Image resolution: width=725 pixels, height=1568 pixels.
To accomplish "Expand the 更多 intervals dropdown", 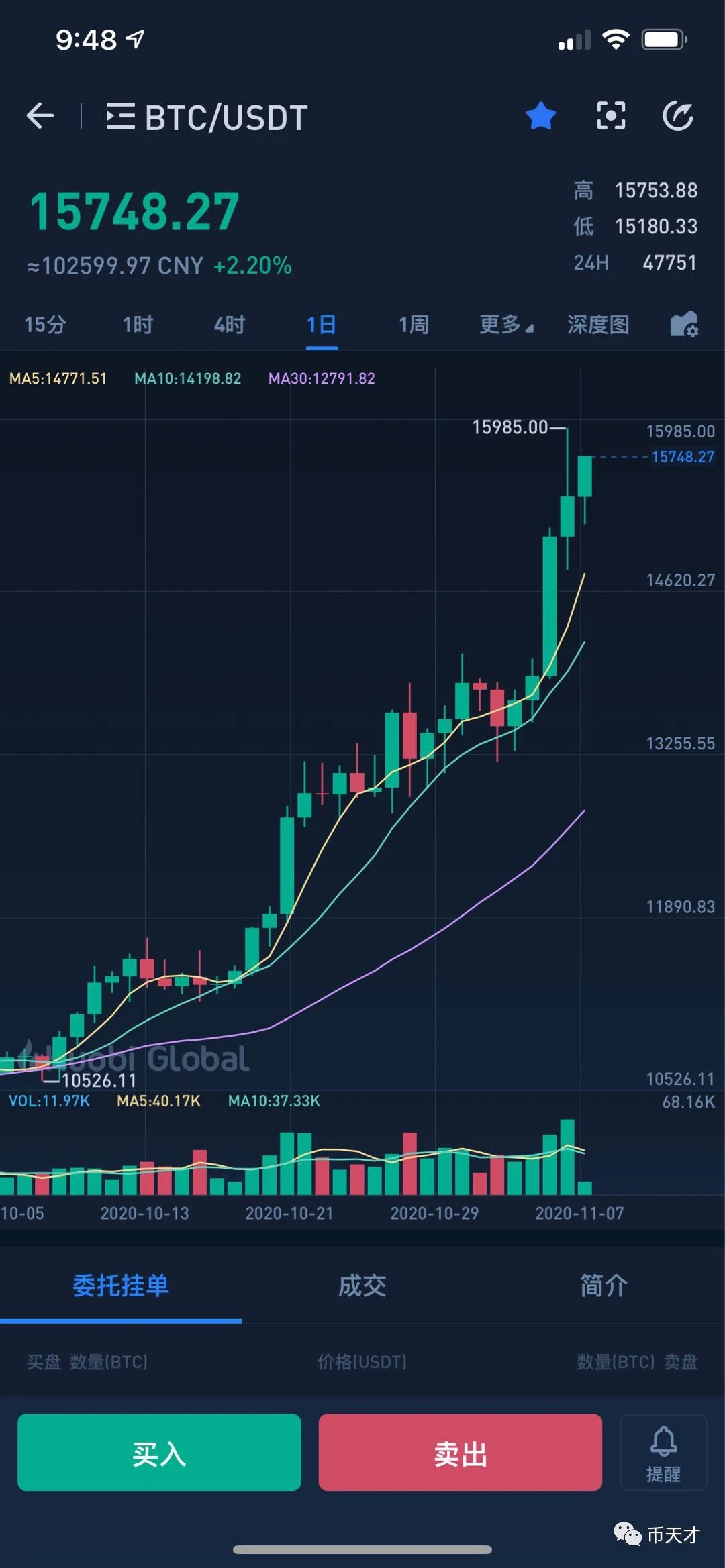I will point(506,325).
